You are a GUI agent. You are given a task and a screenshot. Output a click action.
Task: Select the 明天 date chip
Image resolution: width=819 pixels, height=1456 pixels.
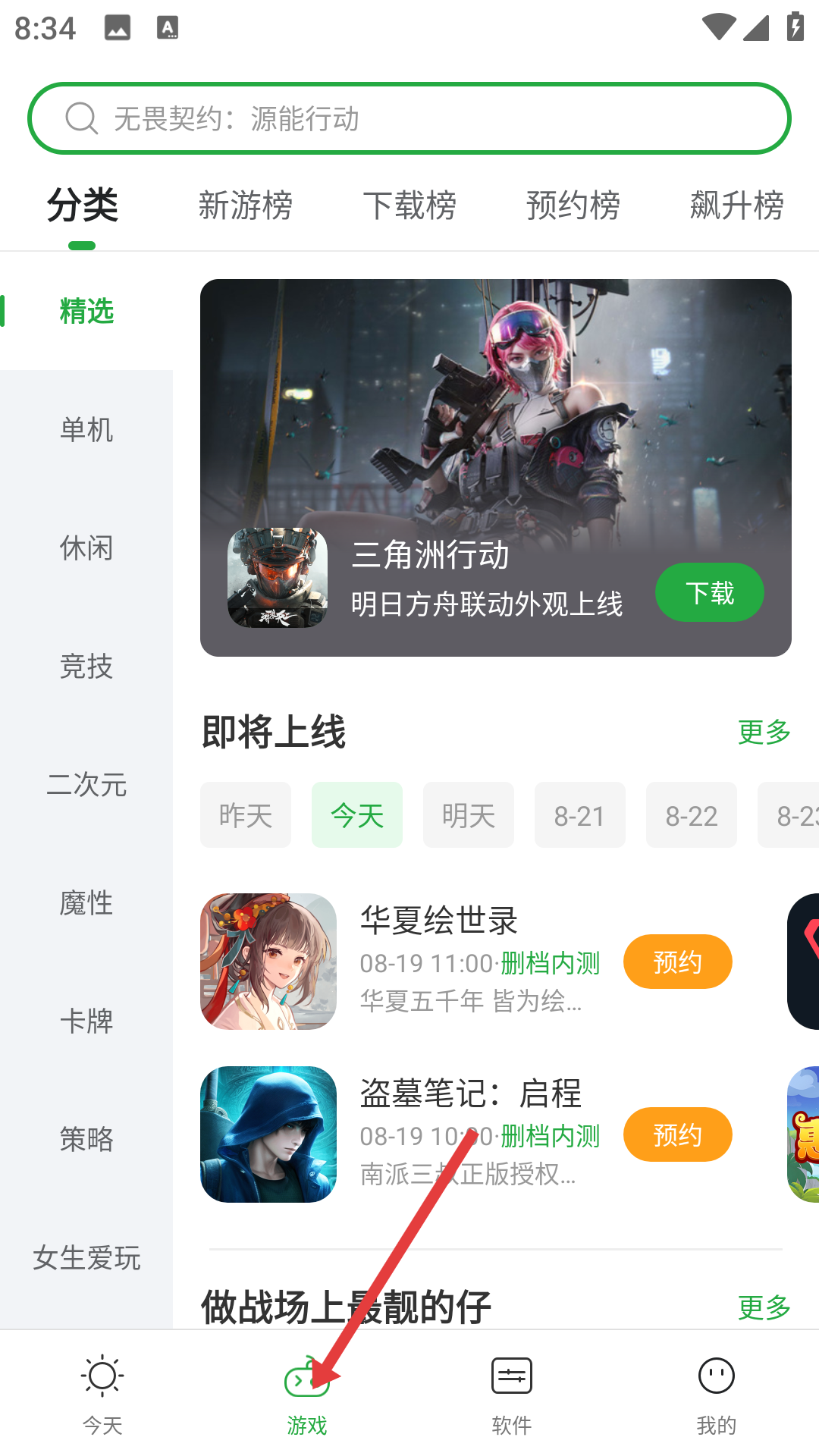pyautogui.click(x=468, y=815)
